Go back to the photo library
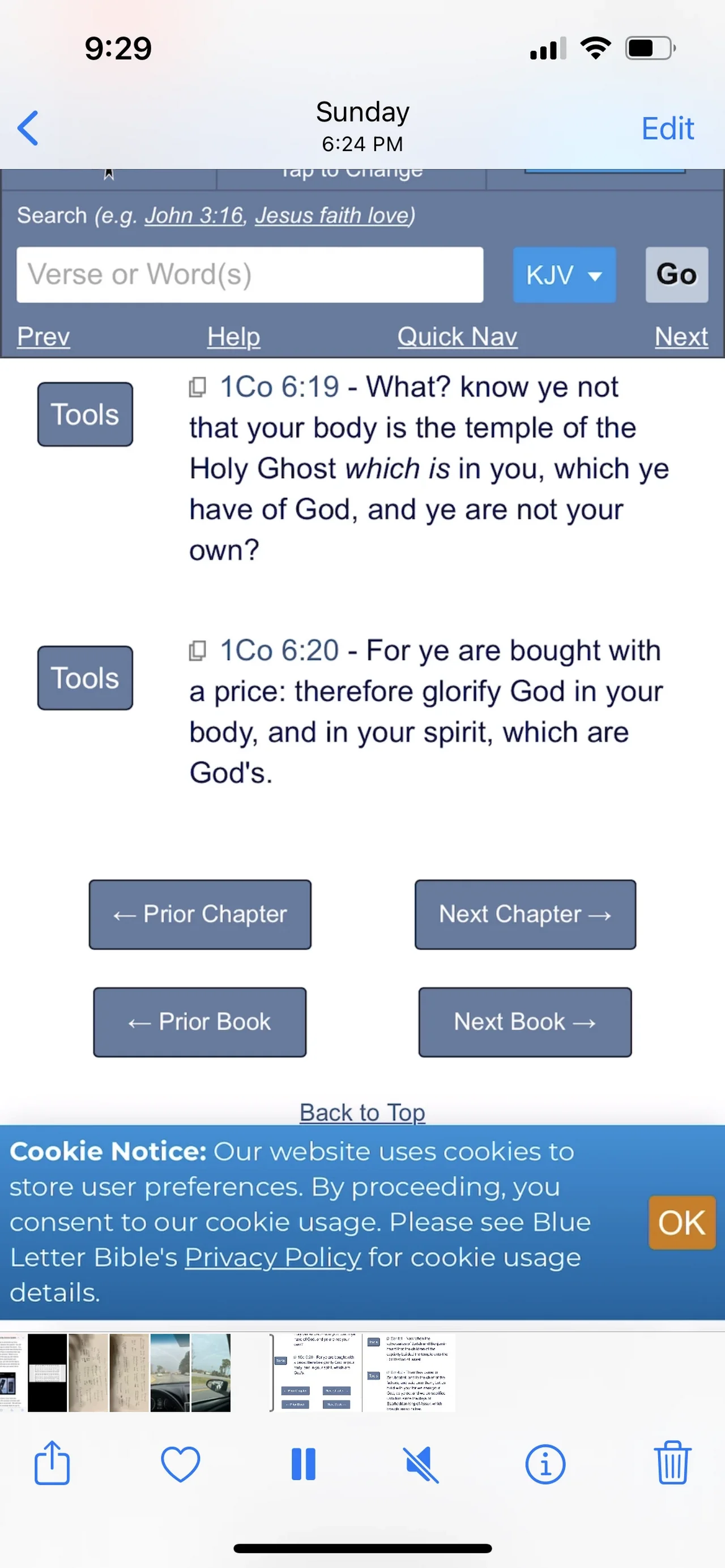 (x=28, y=128)
